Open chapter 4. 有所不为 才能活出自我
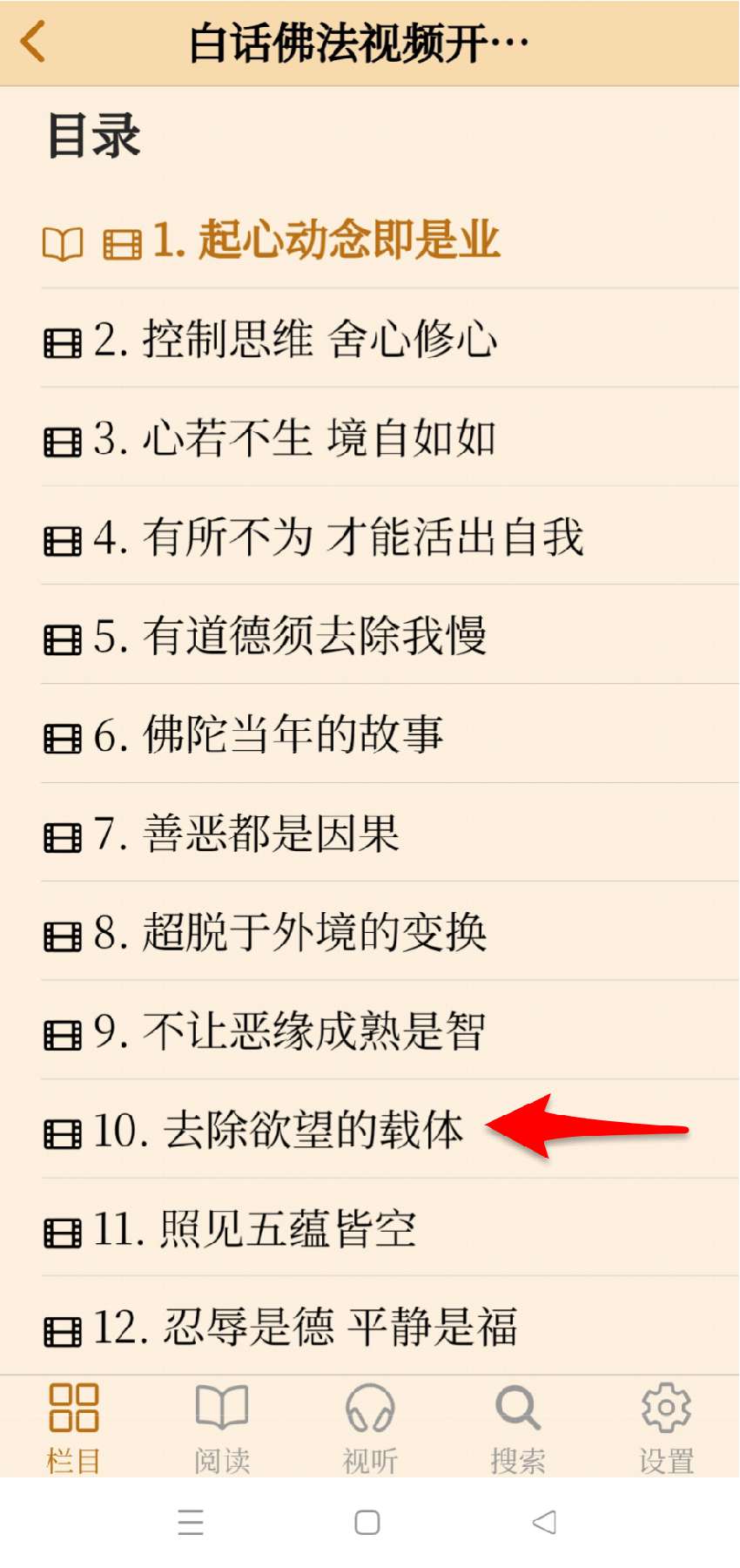 point(338,537)
